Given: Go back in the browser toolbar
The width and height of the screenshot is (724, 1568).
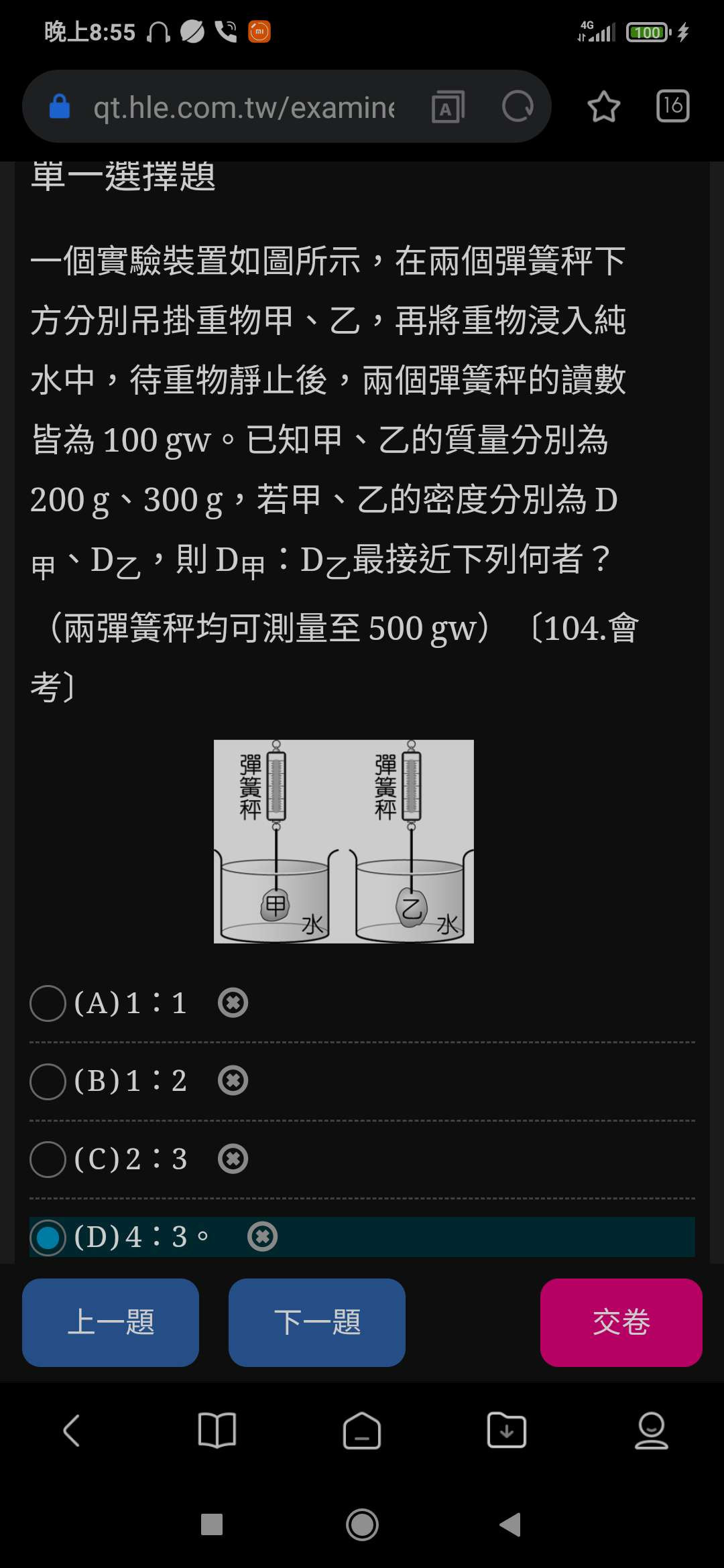Looking at the screenshot, I should click(x=72, y=1431).
